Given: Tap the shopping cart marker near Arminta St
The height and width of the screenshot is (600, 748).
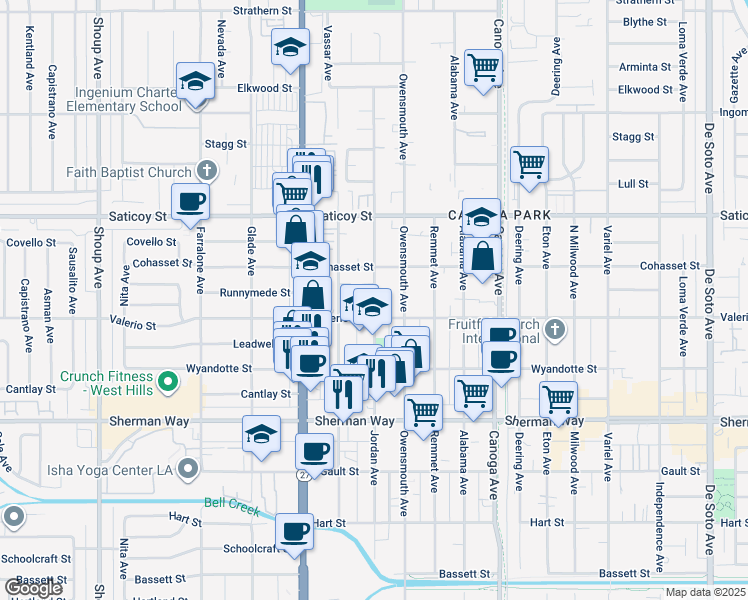Looking at the screenshot, I should click(483, 69).
